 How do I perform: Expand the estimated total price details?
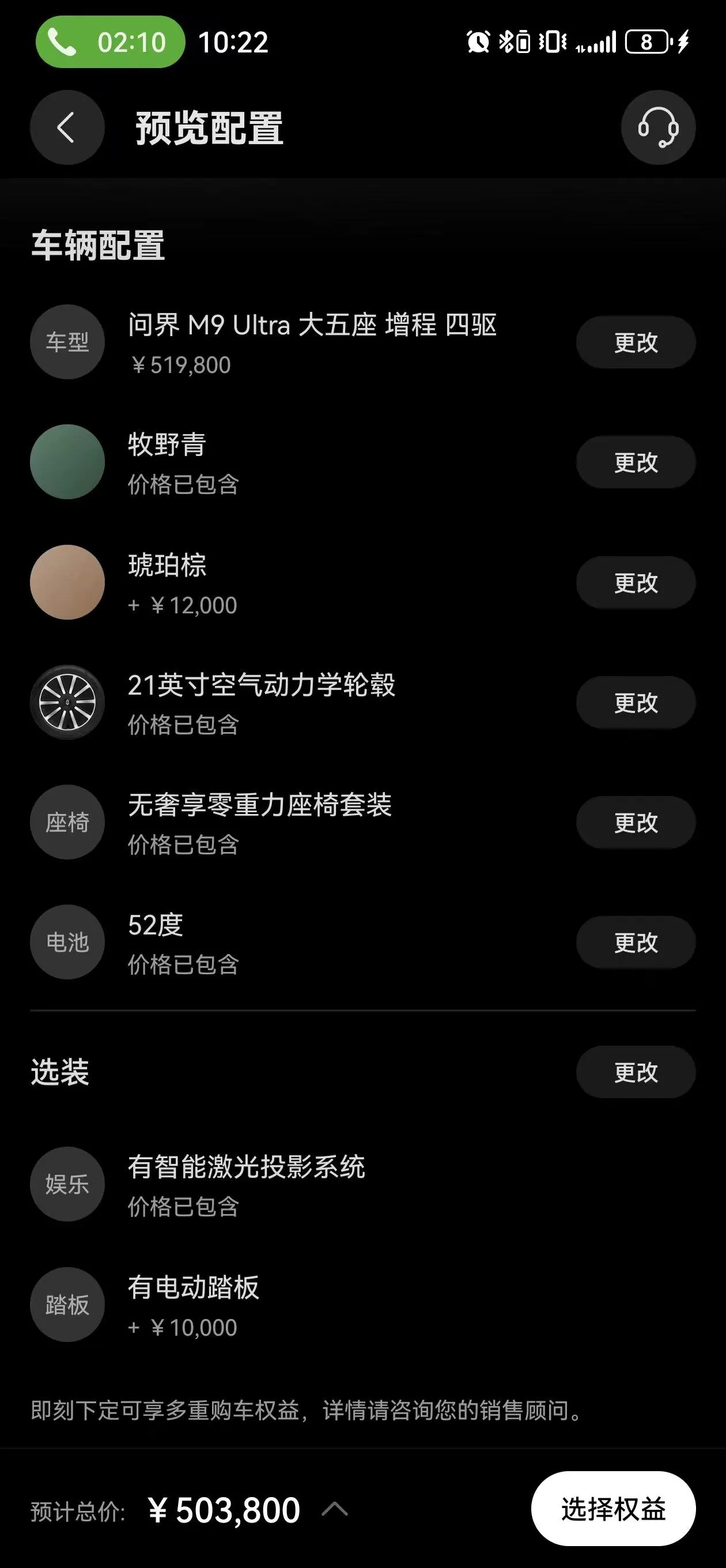coord(335,1509)
